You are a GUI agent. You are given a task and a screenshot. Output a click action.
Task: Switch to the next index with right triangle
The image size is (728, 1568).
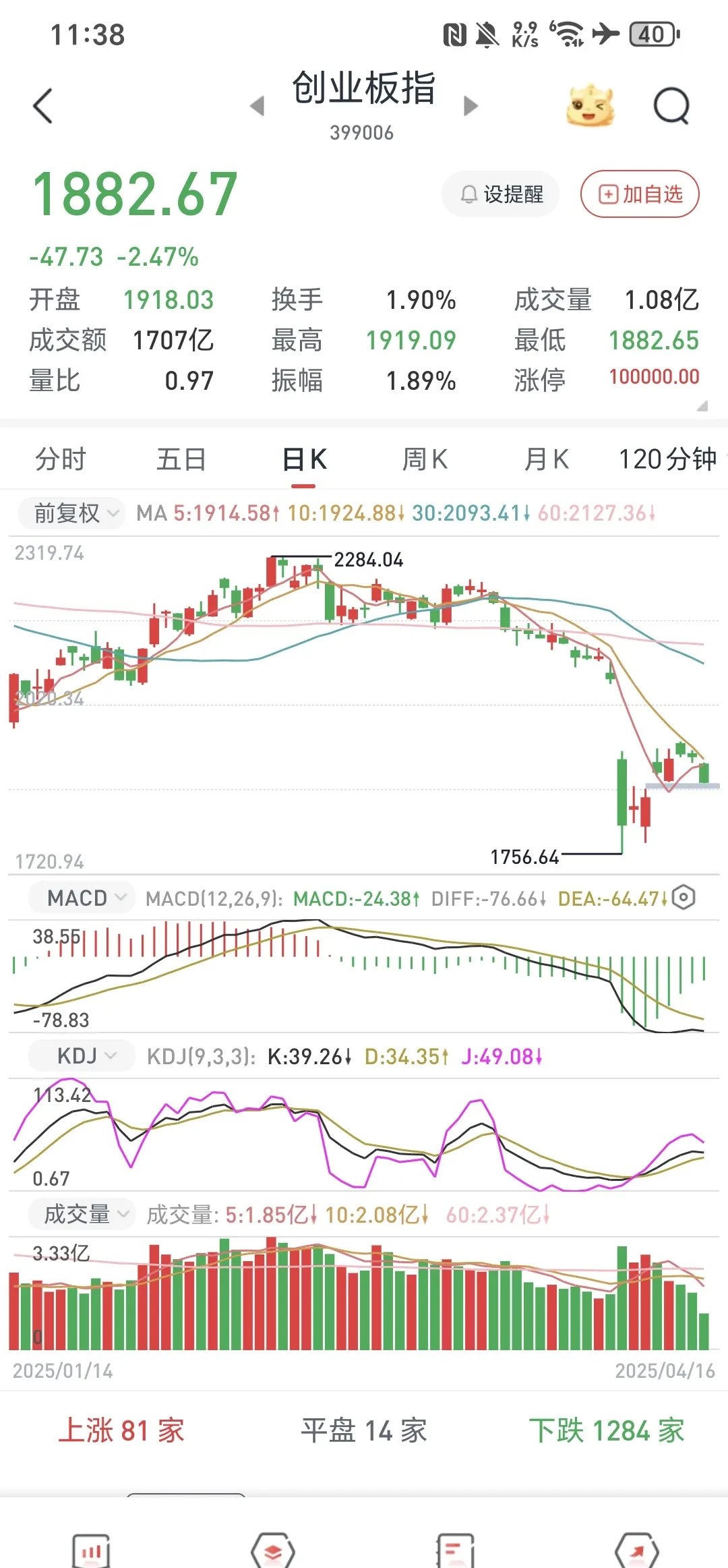[x=471, y=106]
